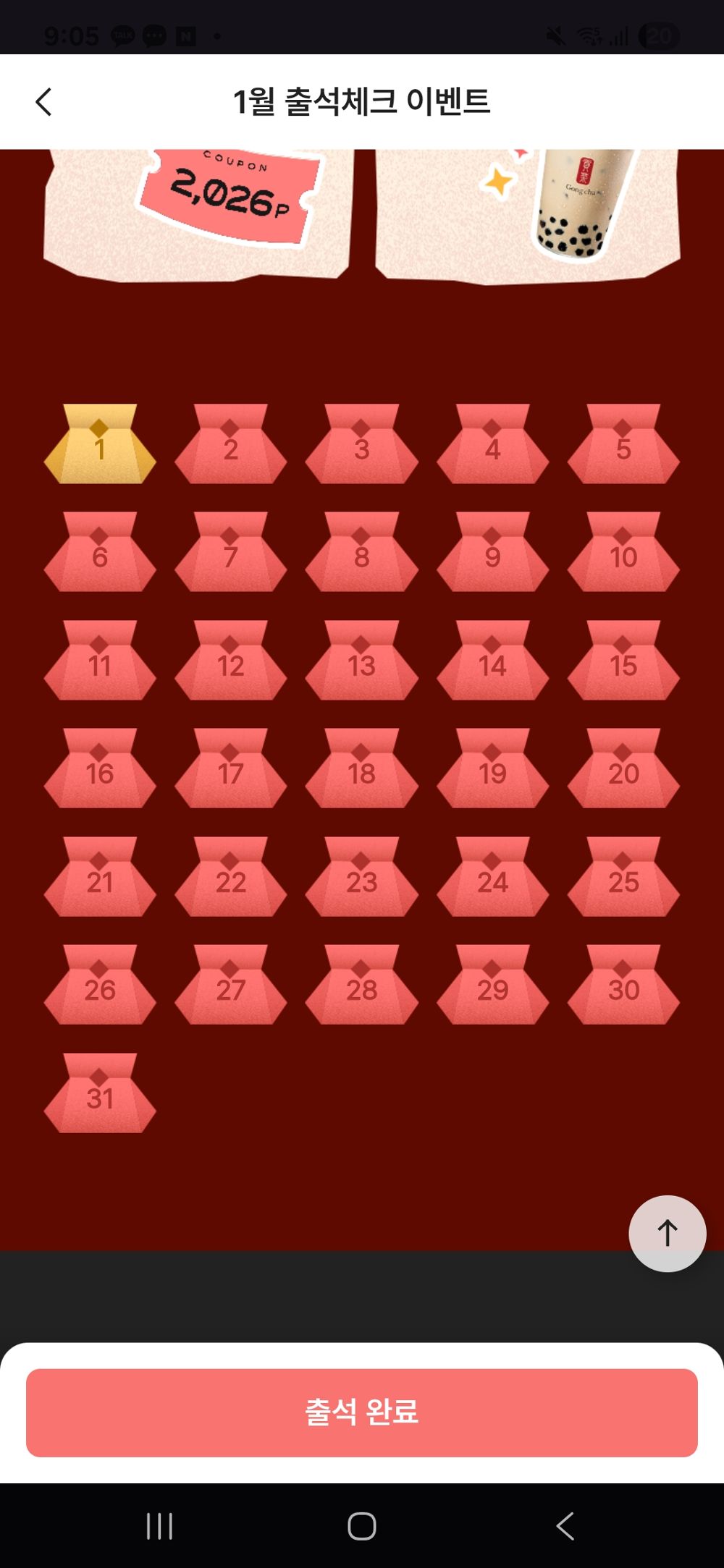Jump back to top with the arrow button
The height and width of the screenshot is (1568, 724).
(667, 1233)
